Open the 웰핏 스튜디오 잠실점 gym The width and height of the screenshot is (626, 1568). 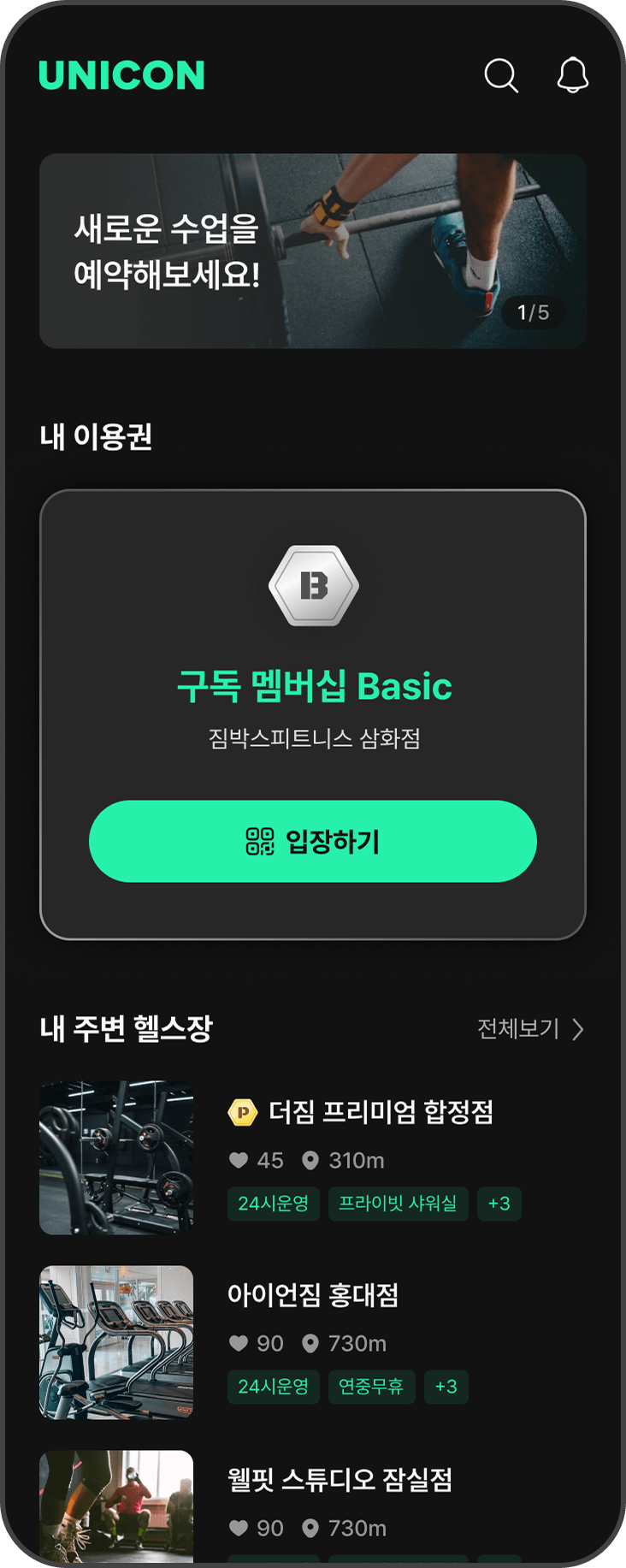pyautogui.click(x=340, y=1480)
